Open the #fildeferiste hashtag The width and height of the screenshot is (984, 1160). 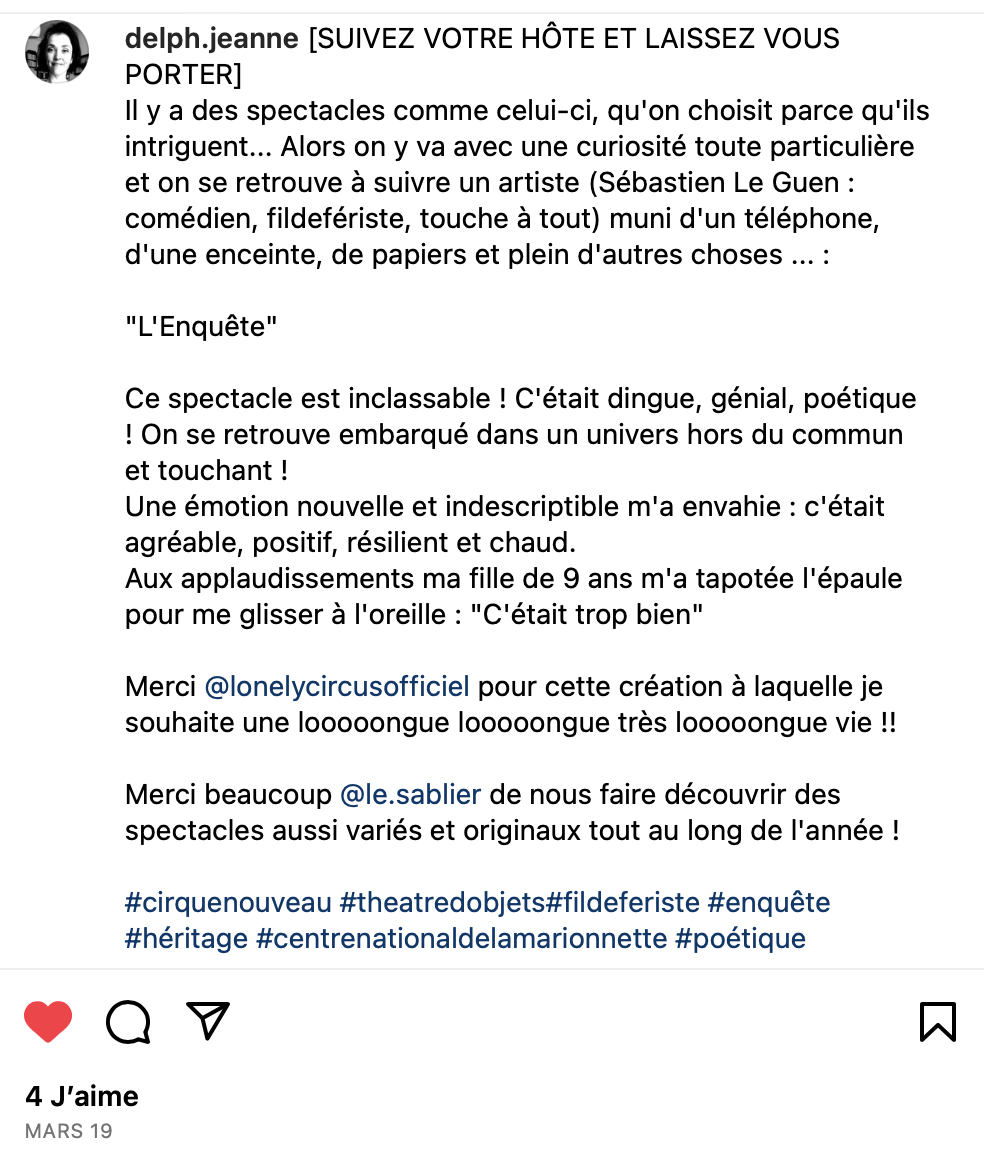click(x=623, y=903)
